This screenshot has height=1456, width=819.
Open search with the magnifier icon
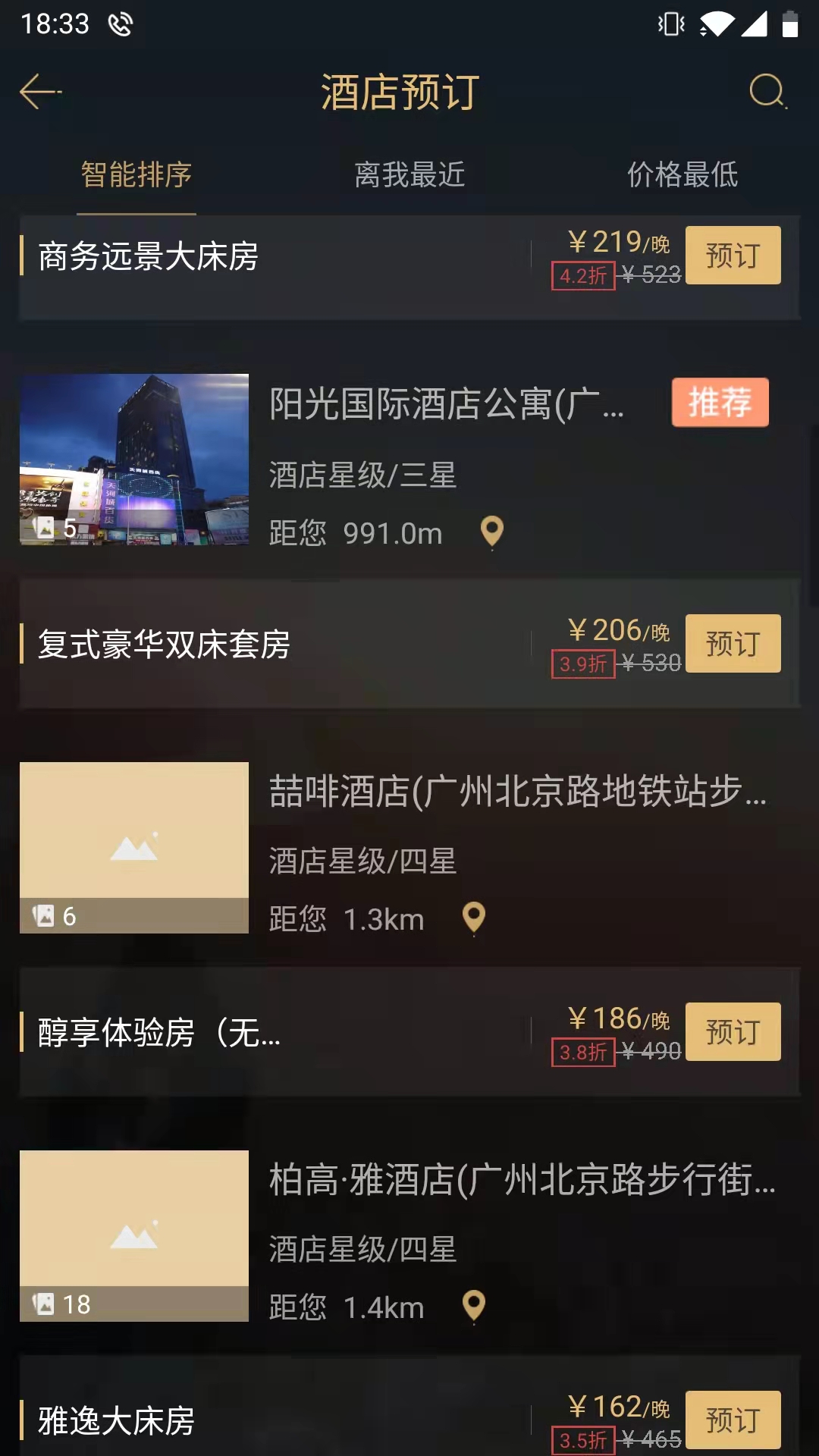coord(767,91)
